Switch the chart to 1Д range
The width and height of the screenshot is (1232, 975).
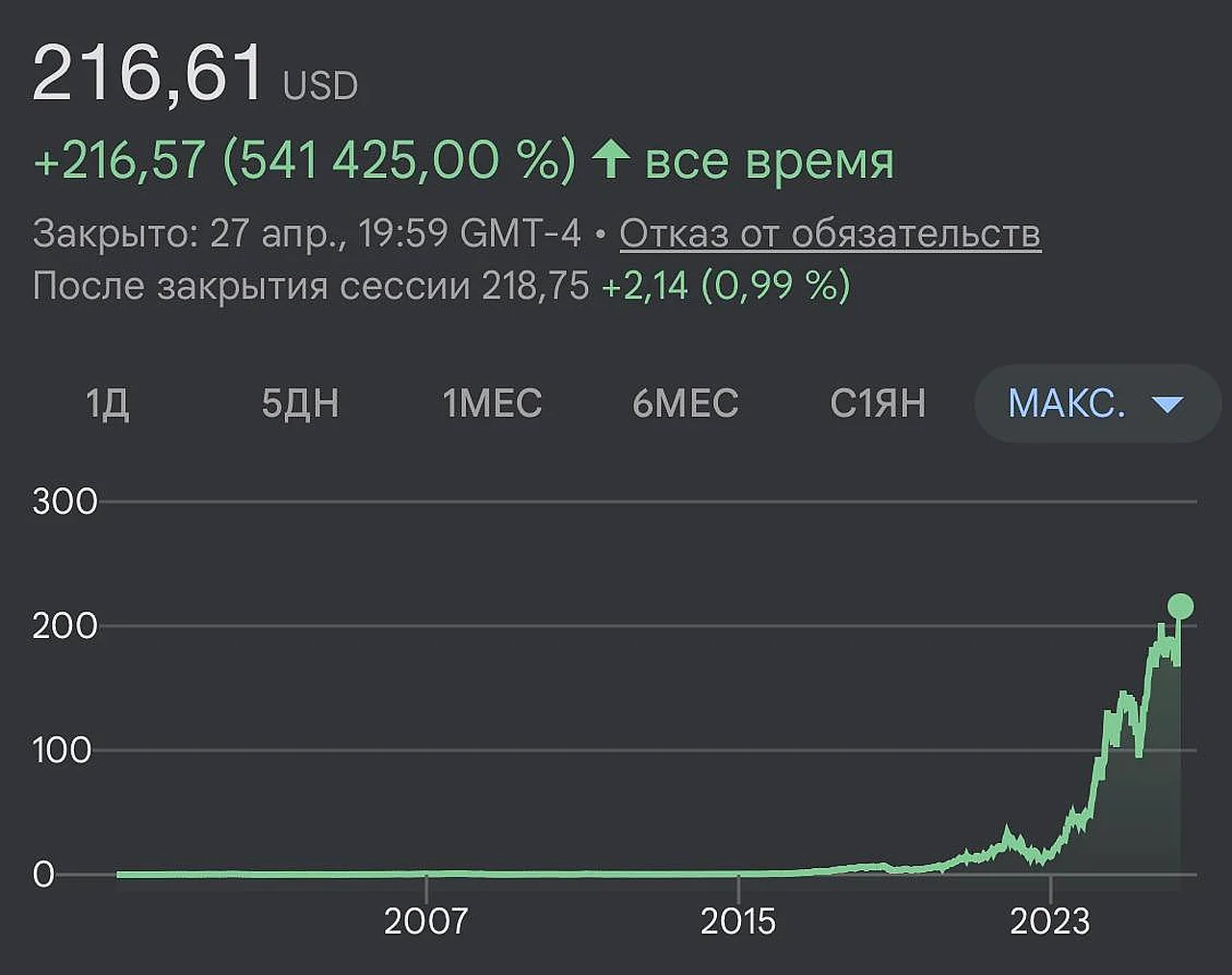point(107,403)
